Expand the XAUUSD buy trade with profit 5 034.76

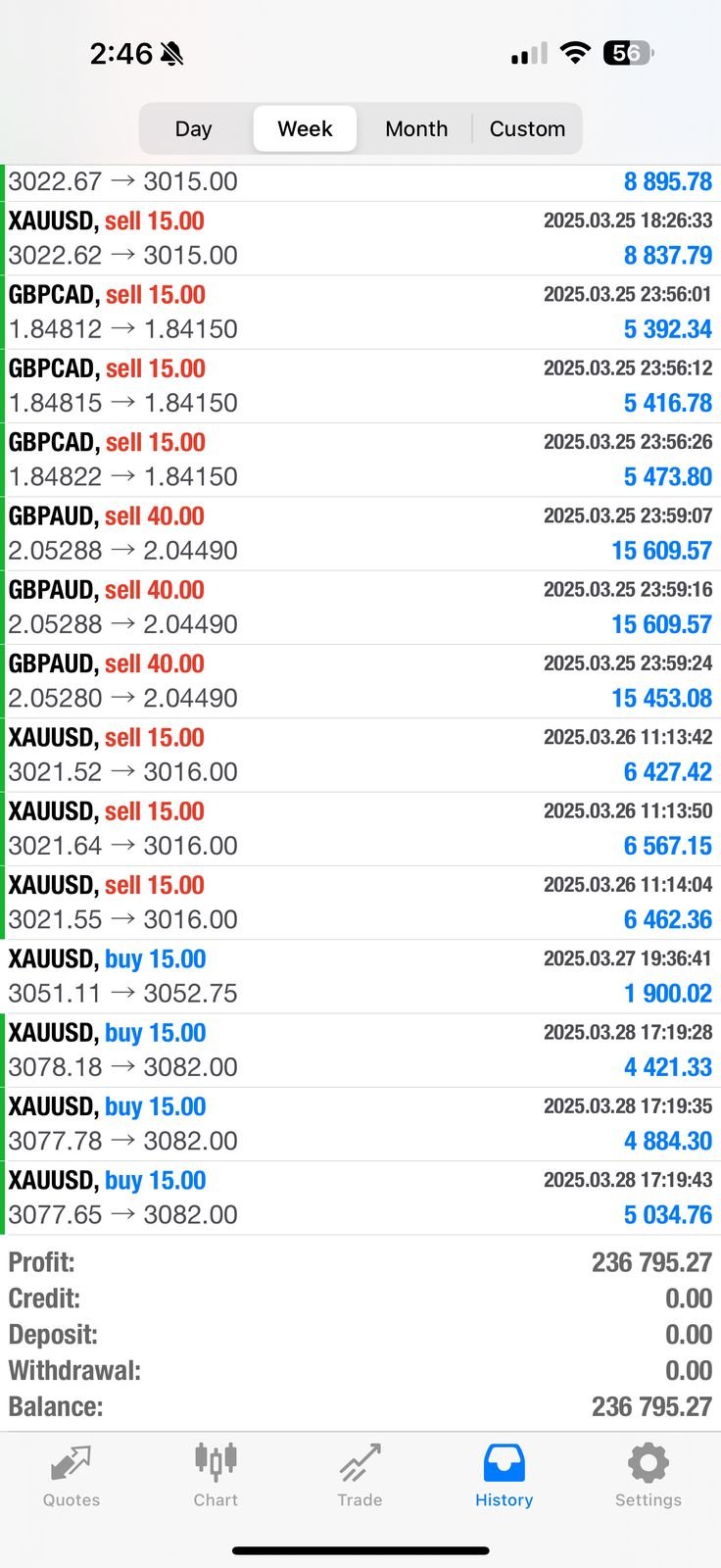click(x=360, y=1198)
